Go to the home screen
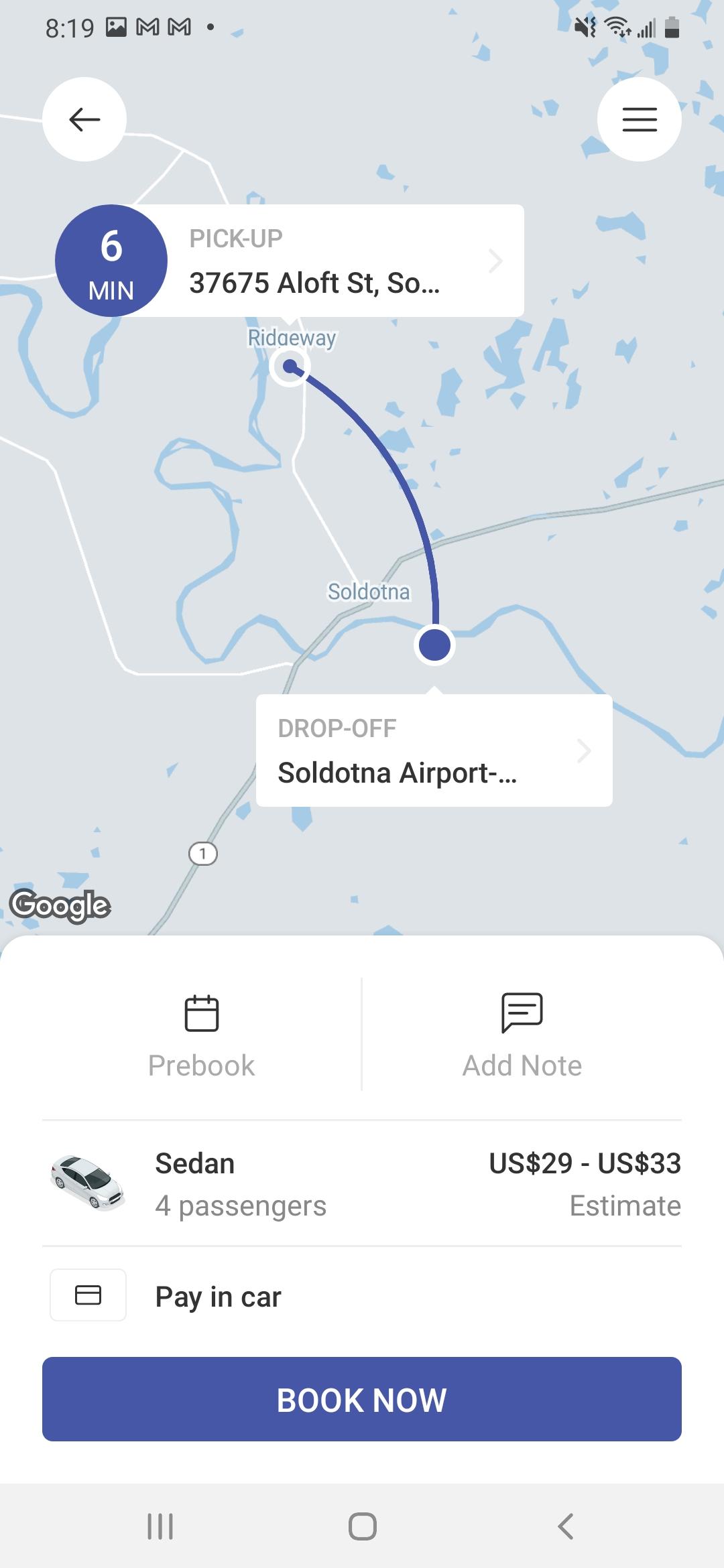Viewport: 724px width, 1568px height. [362, 1526]
